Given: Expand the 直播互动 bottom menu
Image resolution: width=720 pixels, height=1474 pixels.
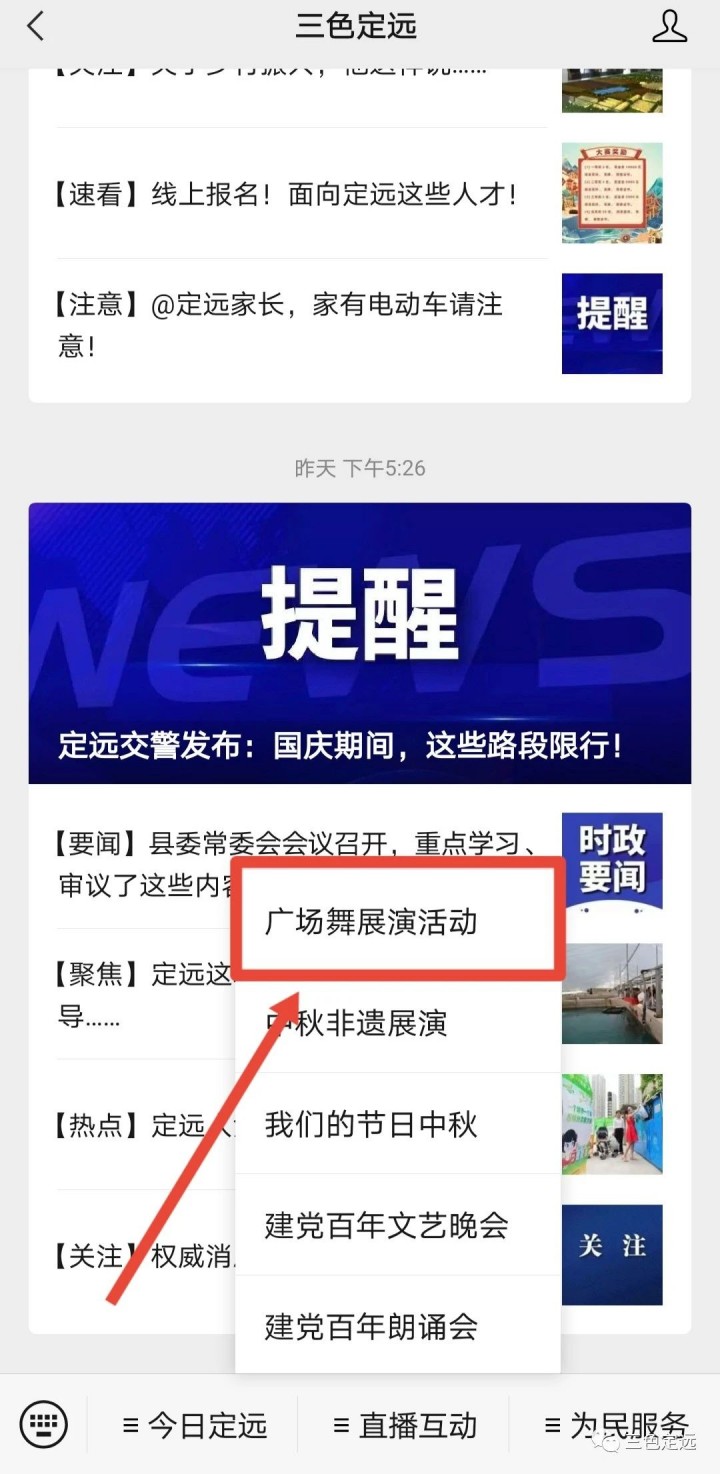Looking at the screenshot, I should (x=405, y=1425).
